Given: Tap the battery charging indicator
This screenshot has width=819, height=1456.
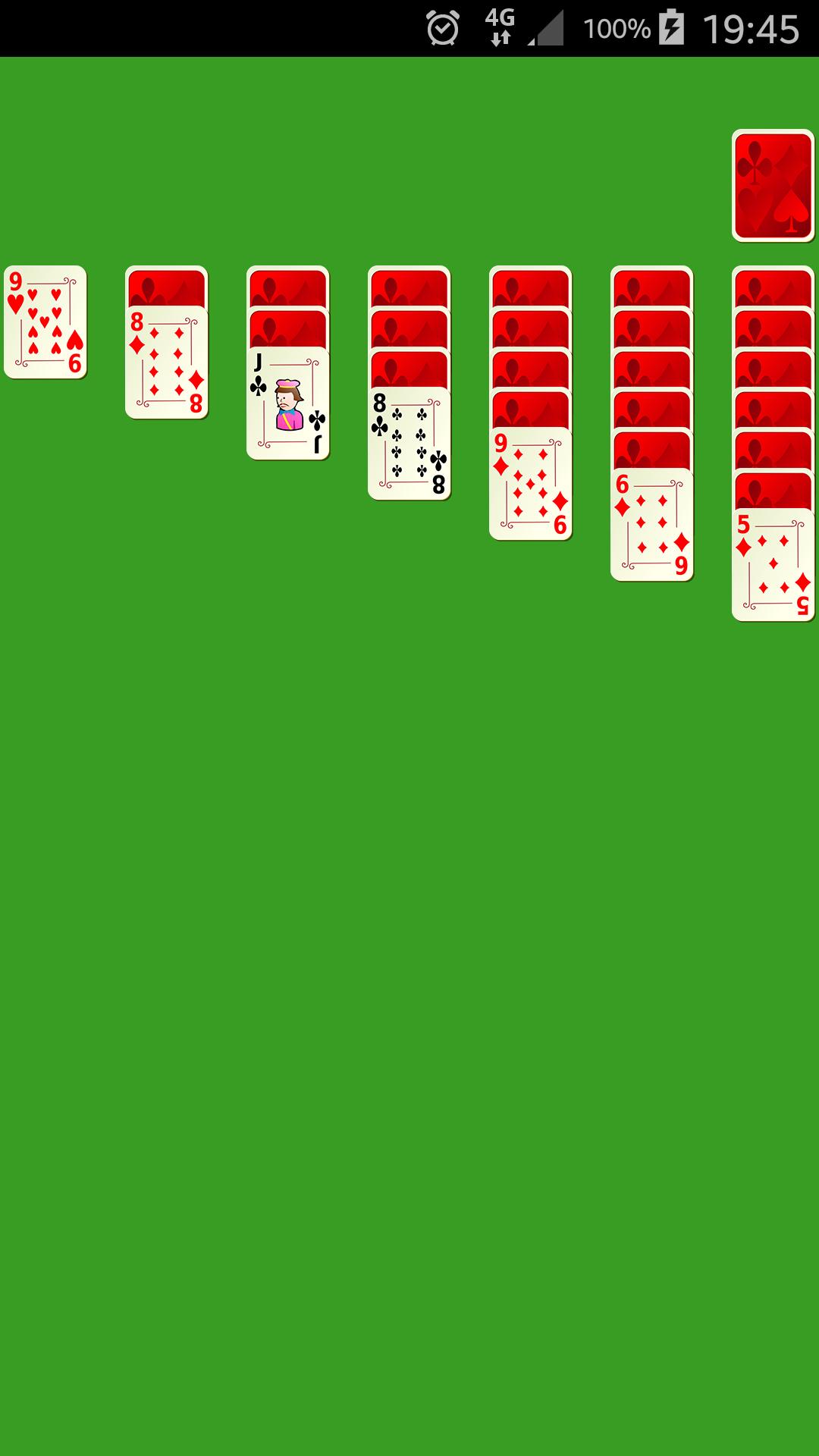Looking at the screenshot, I should [x=670, y=24].
